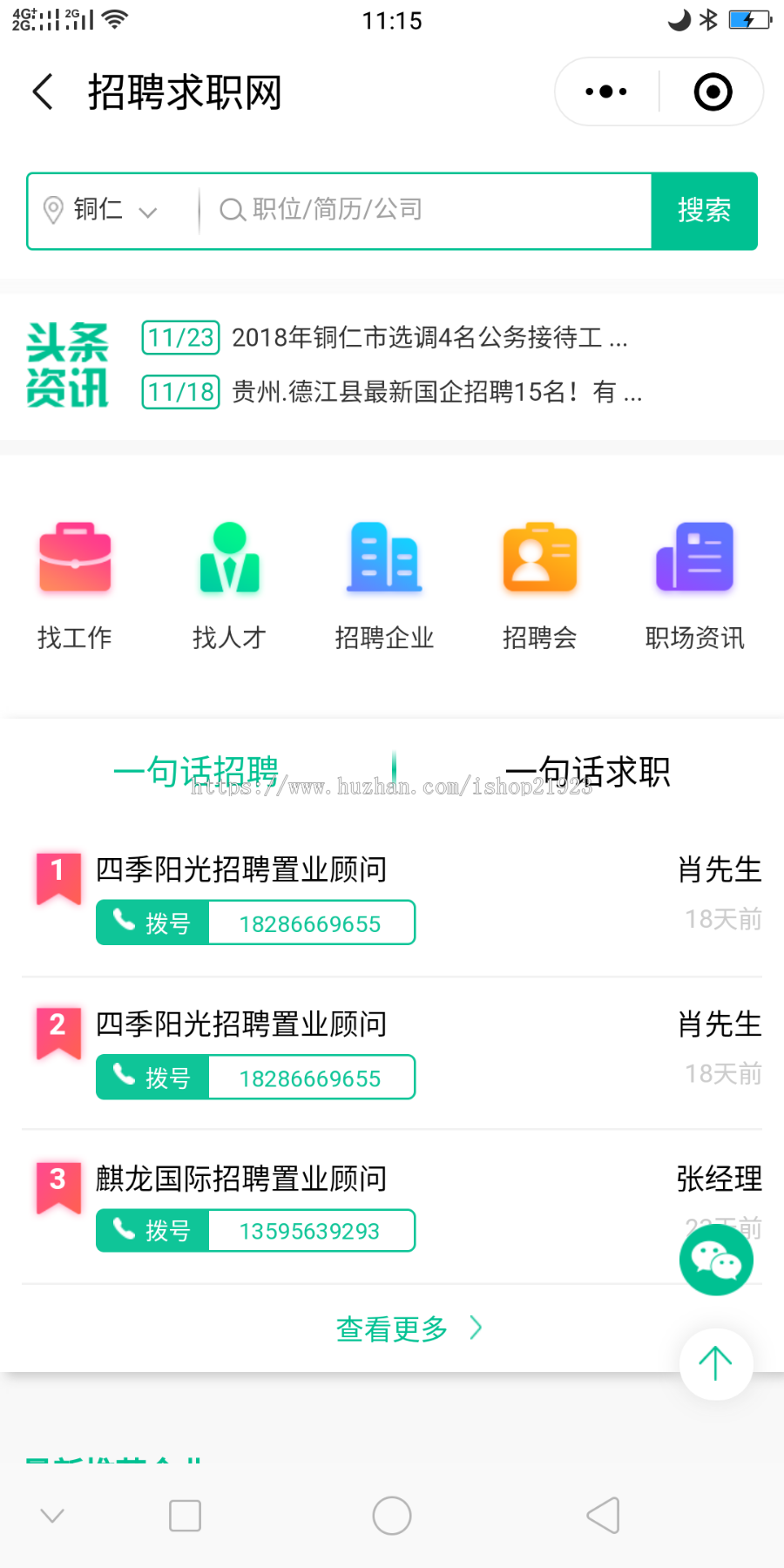Open the mini program three-dot menu
Screen dimensions: 784x1568
[606, 91]
